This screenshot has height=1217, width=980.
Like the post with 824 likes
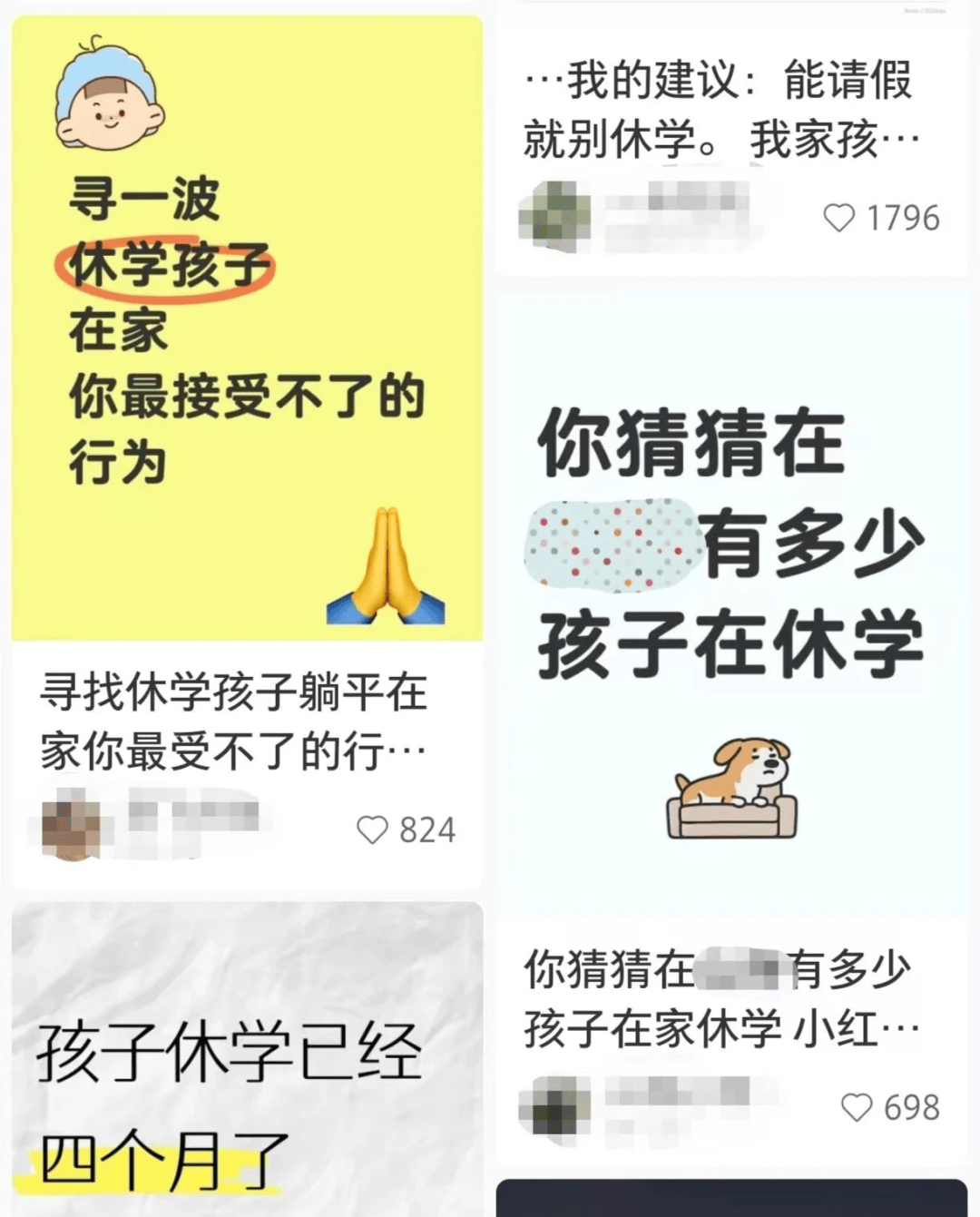tap(373, 829)
